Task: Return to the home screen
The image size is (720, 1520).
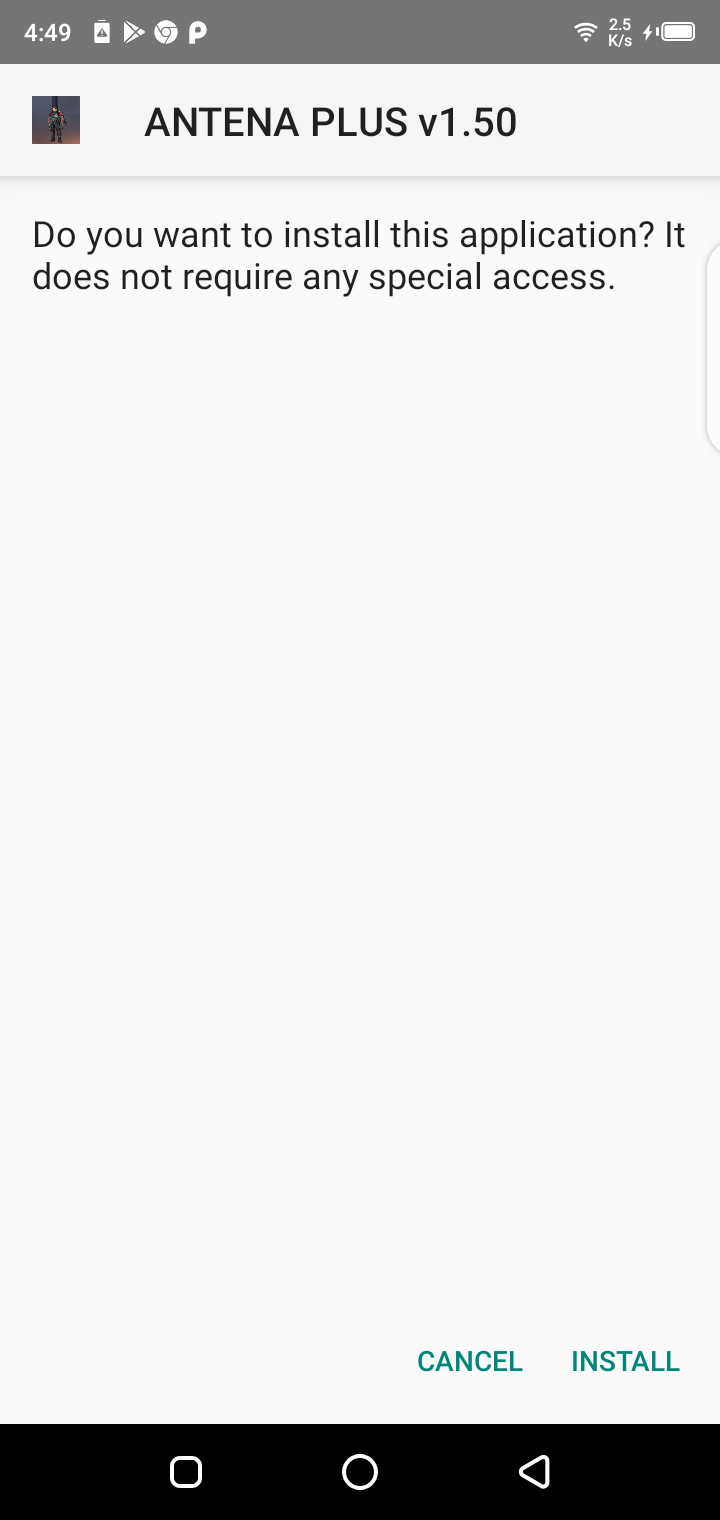Action: pos(360,1471)
